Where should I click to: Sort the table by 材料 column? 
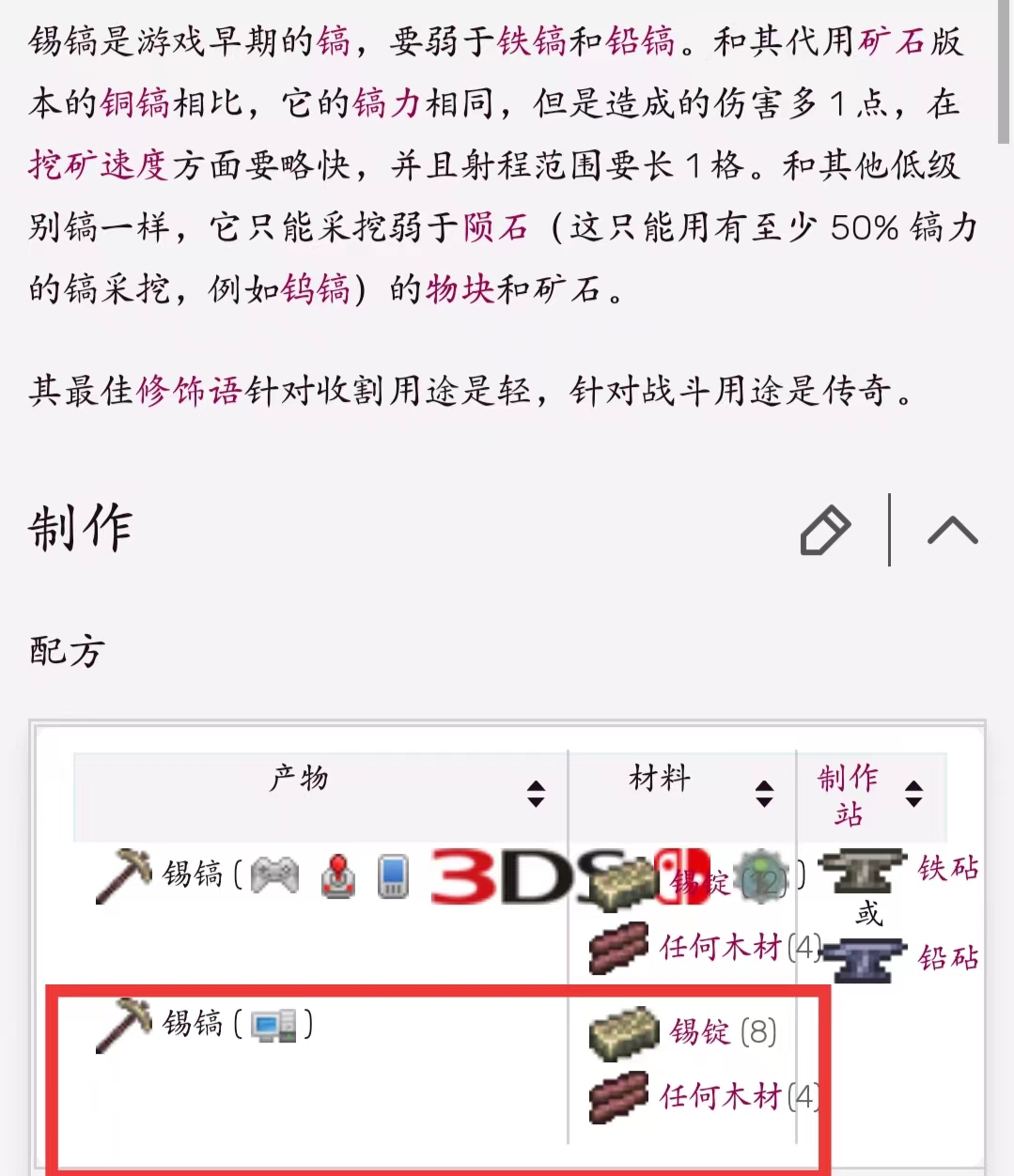[x=764, y=794]
